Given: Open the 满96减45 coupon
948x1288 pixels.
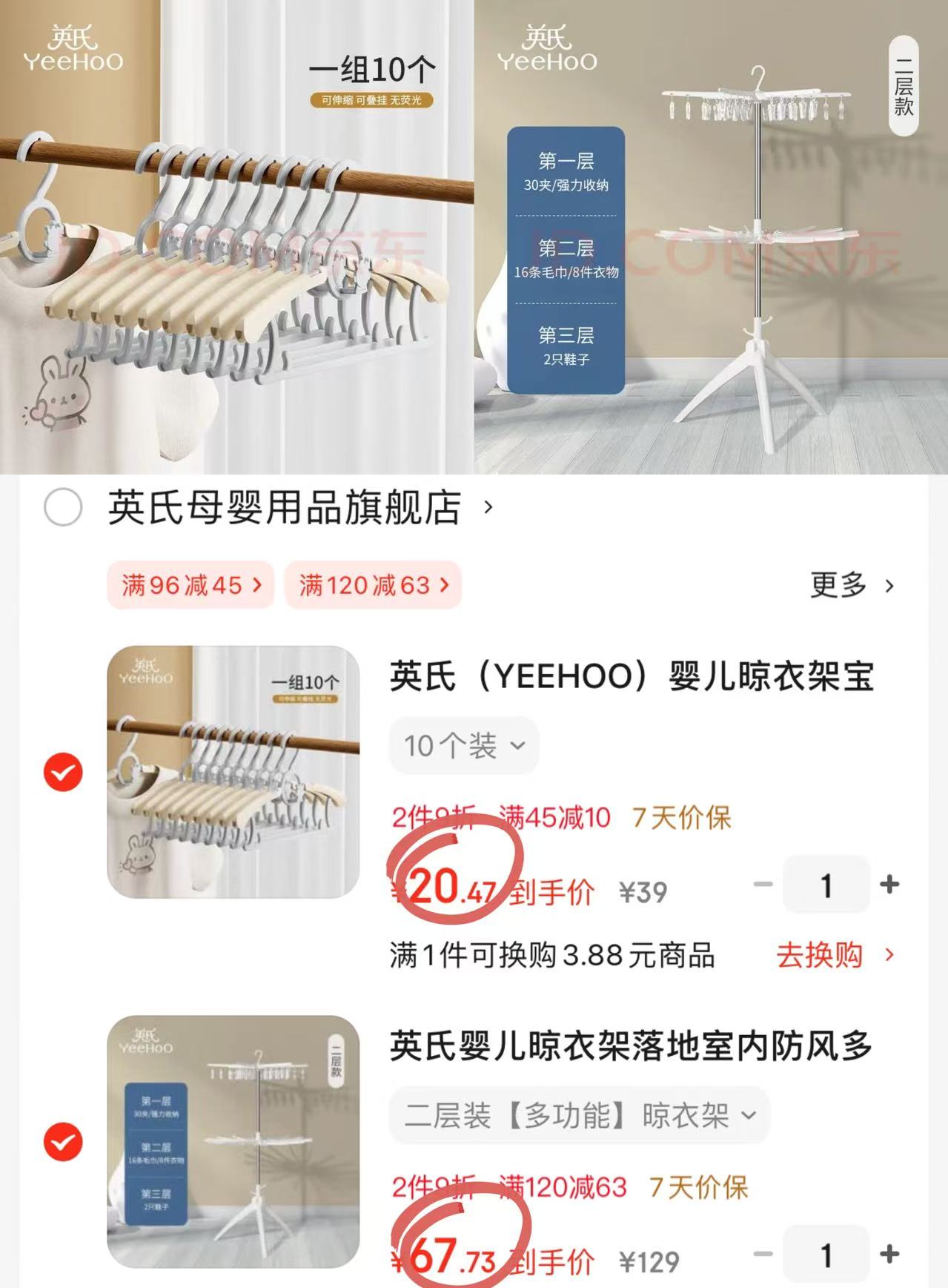Looking at the screenshot, I should (188, 587).
